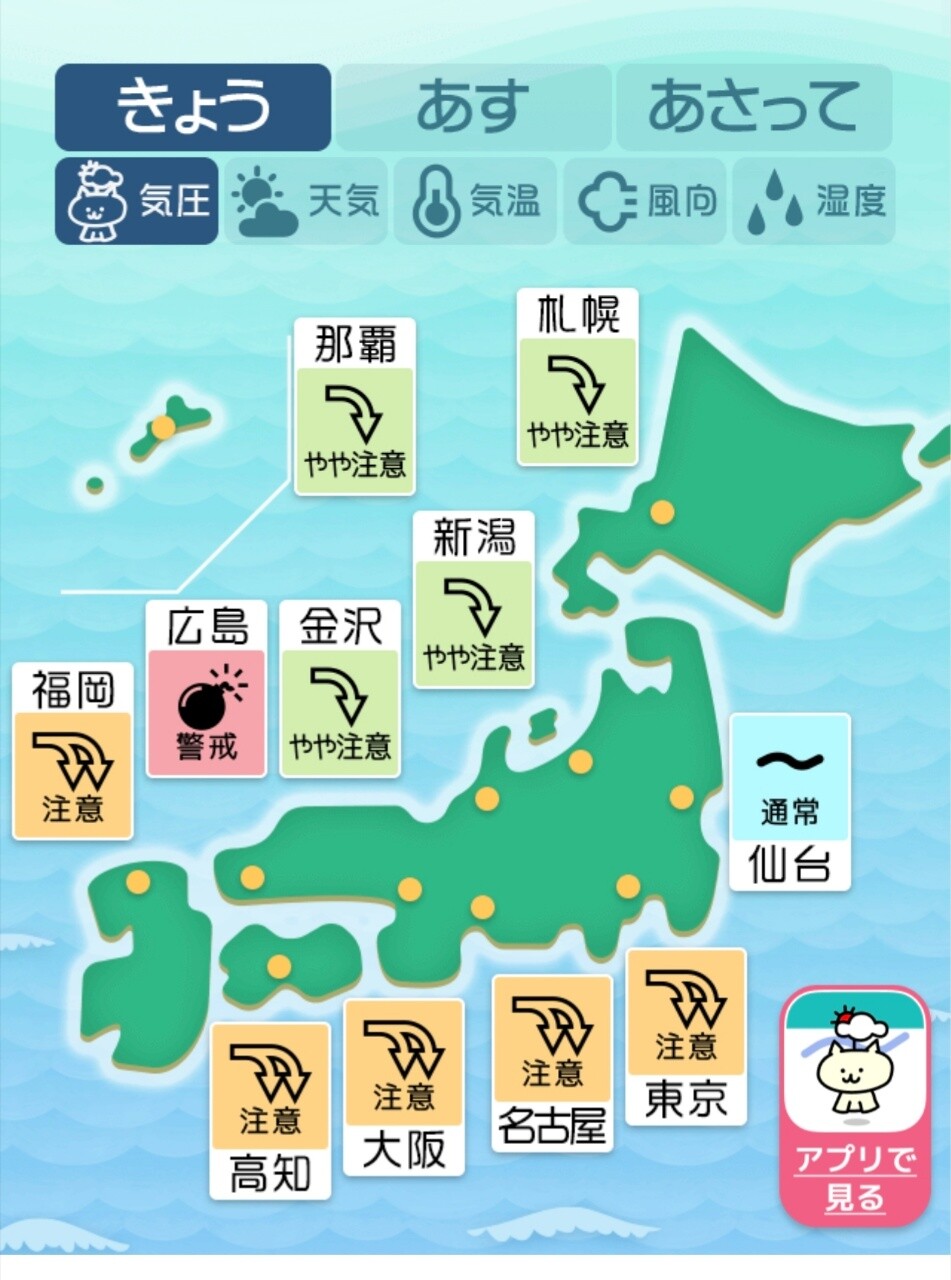This screenshot has height=1280, width=951.
Task: Open the 金沢 pressure forecast card
Action: tap(340, 689)
